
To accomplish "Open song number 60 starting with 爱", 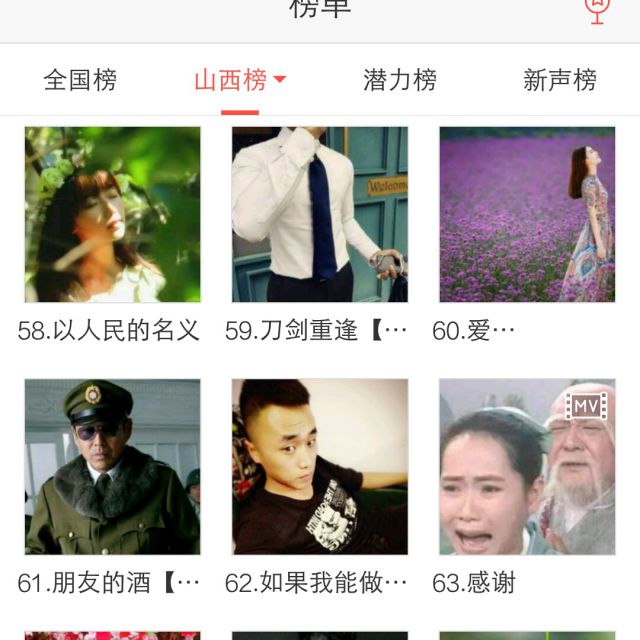I will 527,214.
